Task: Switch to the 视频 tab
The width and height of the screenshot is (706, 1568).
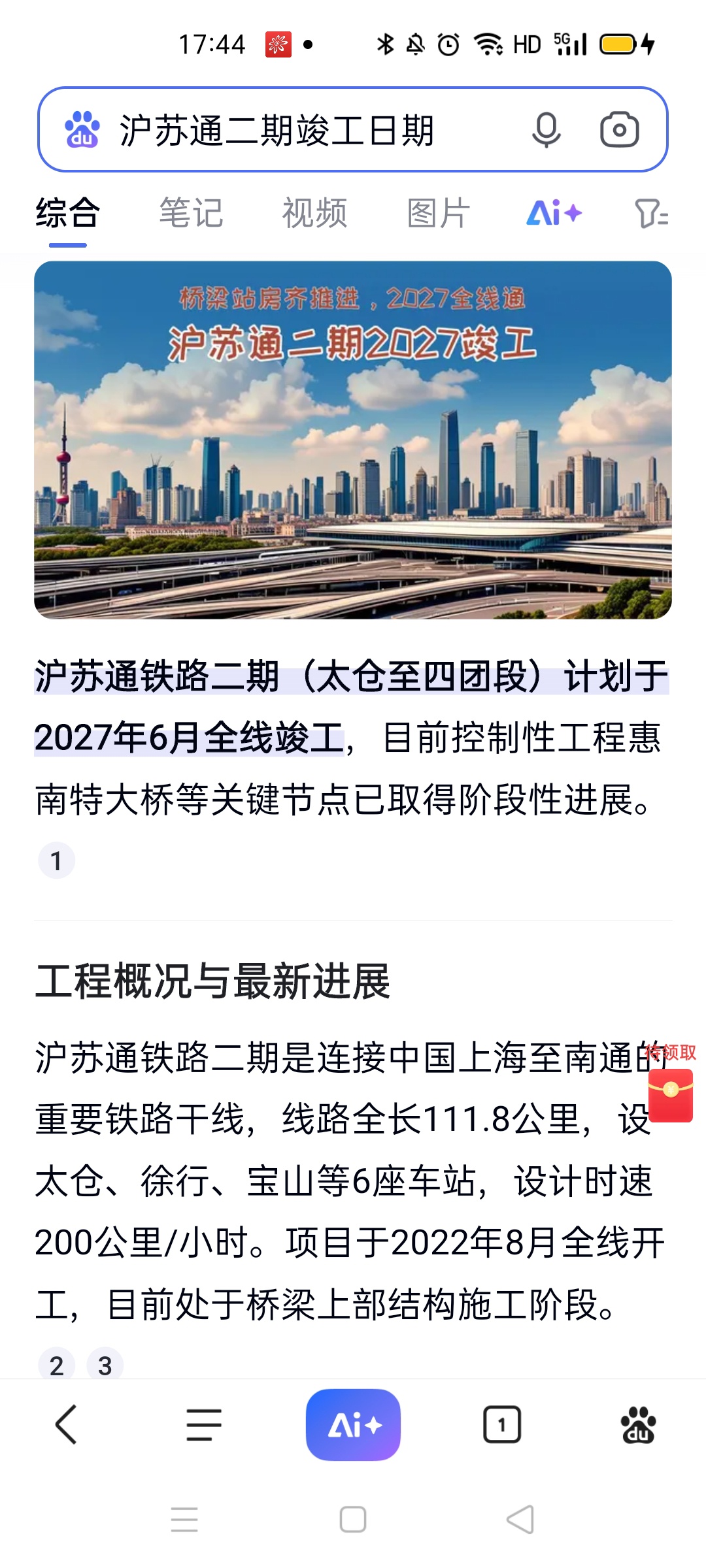Action: pyautogui.click(x=314, y=213)
